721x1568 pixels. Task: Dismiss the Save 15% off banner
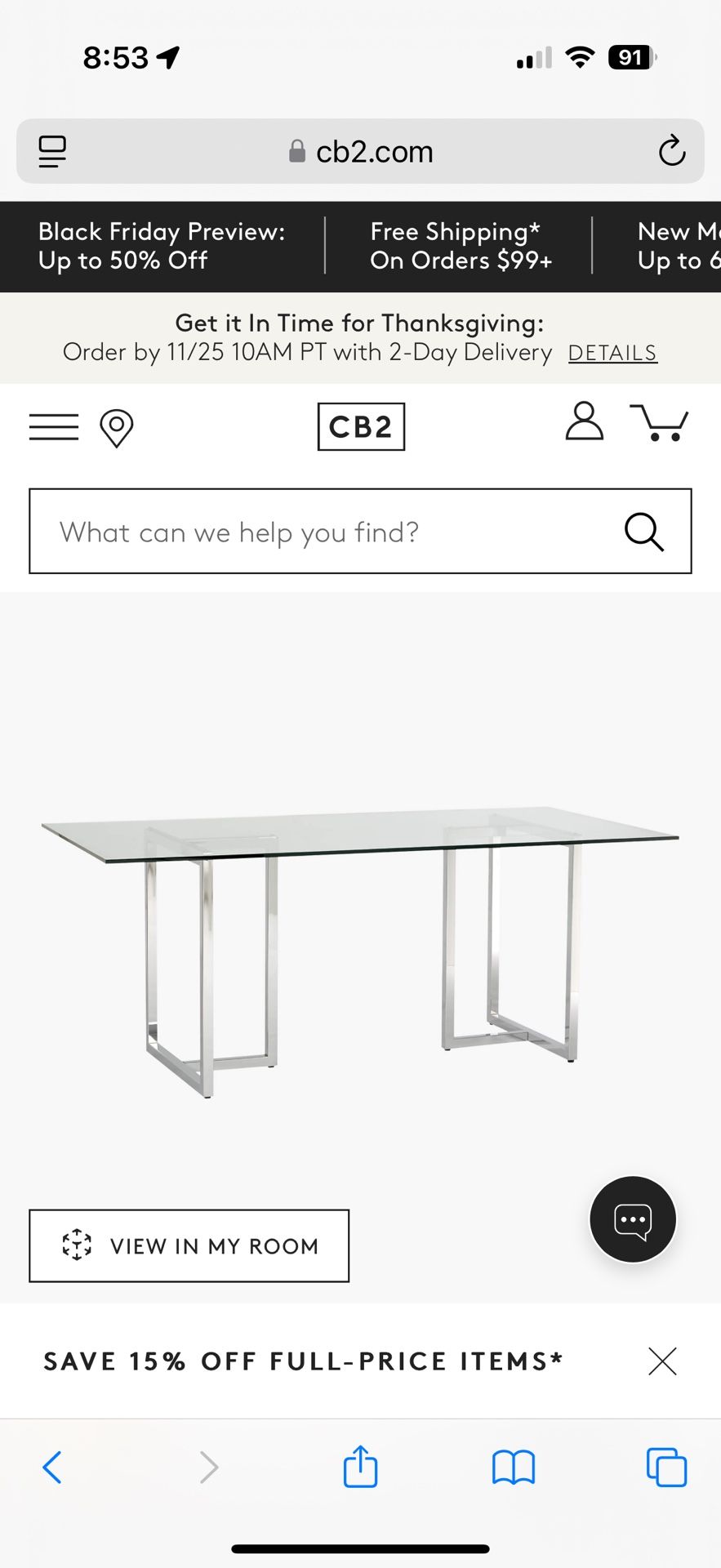[x=662, y=1361]
